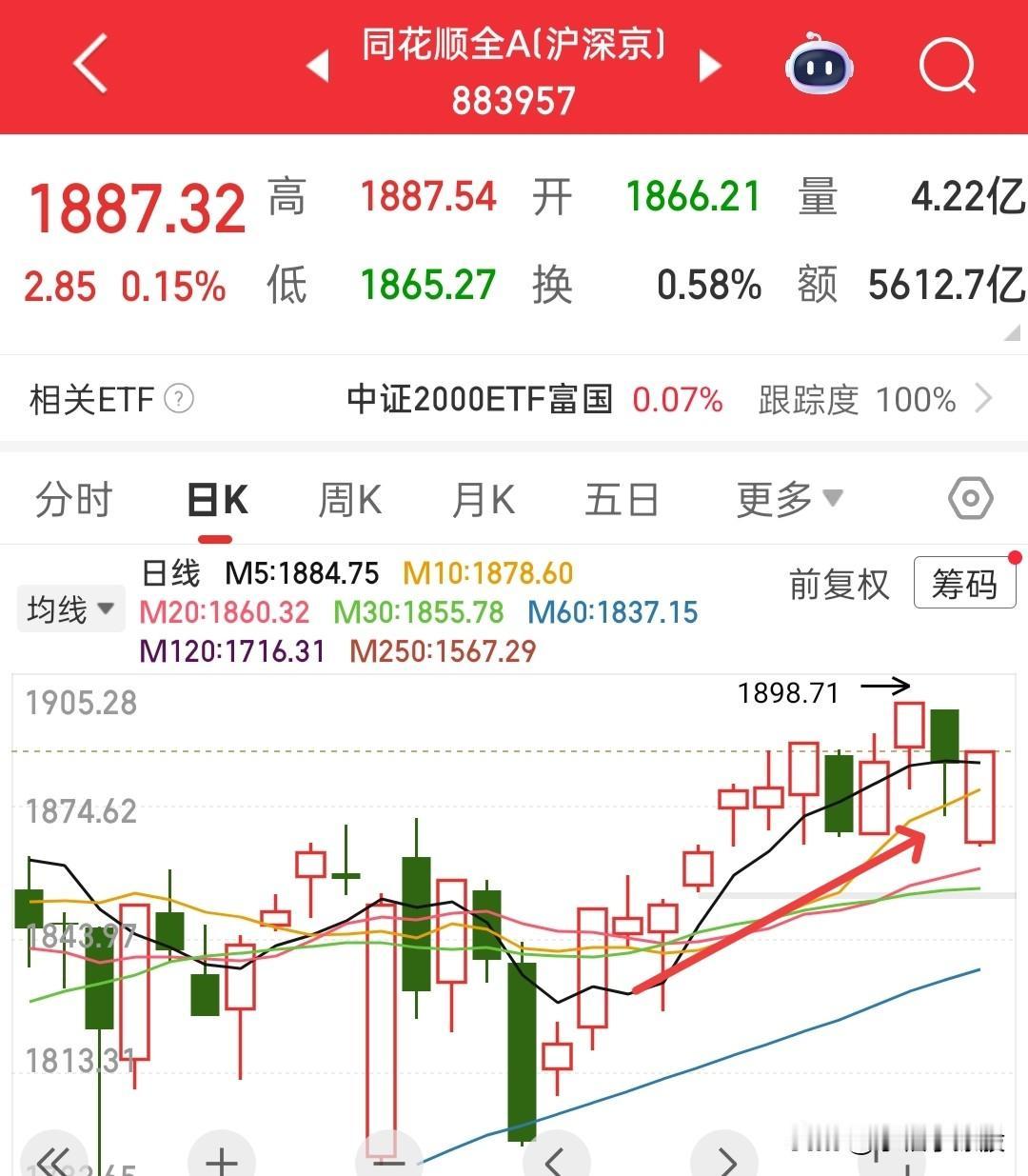
Task: Open chart settings via the gear icon
Action: tap(970, 498)
